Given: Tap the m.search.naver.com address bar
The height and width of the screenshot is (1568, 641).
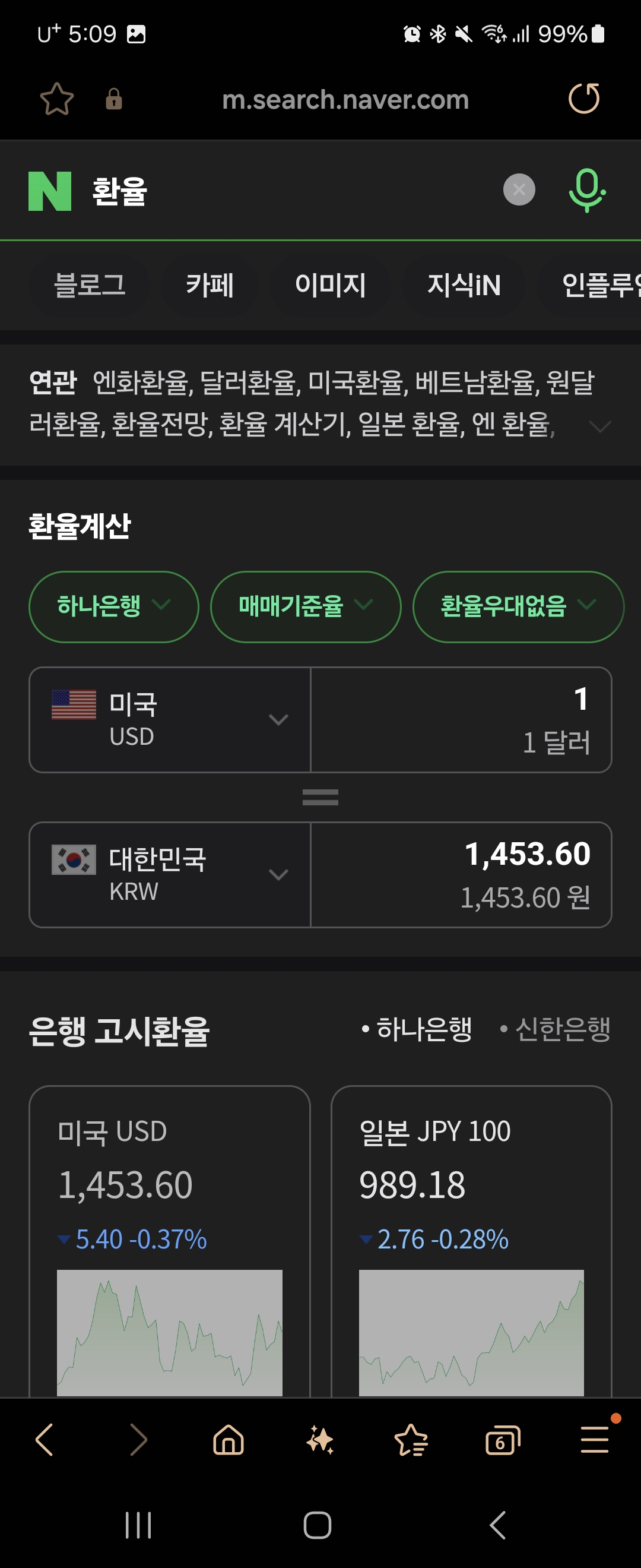Looking at the screenshot, I should (x=345, y=100).
